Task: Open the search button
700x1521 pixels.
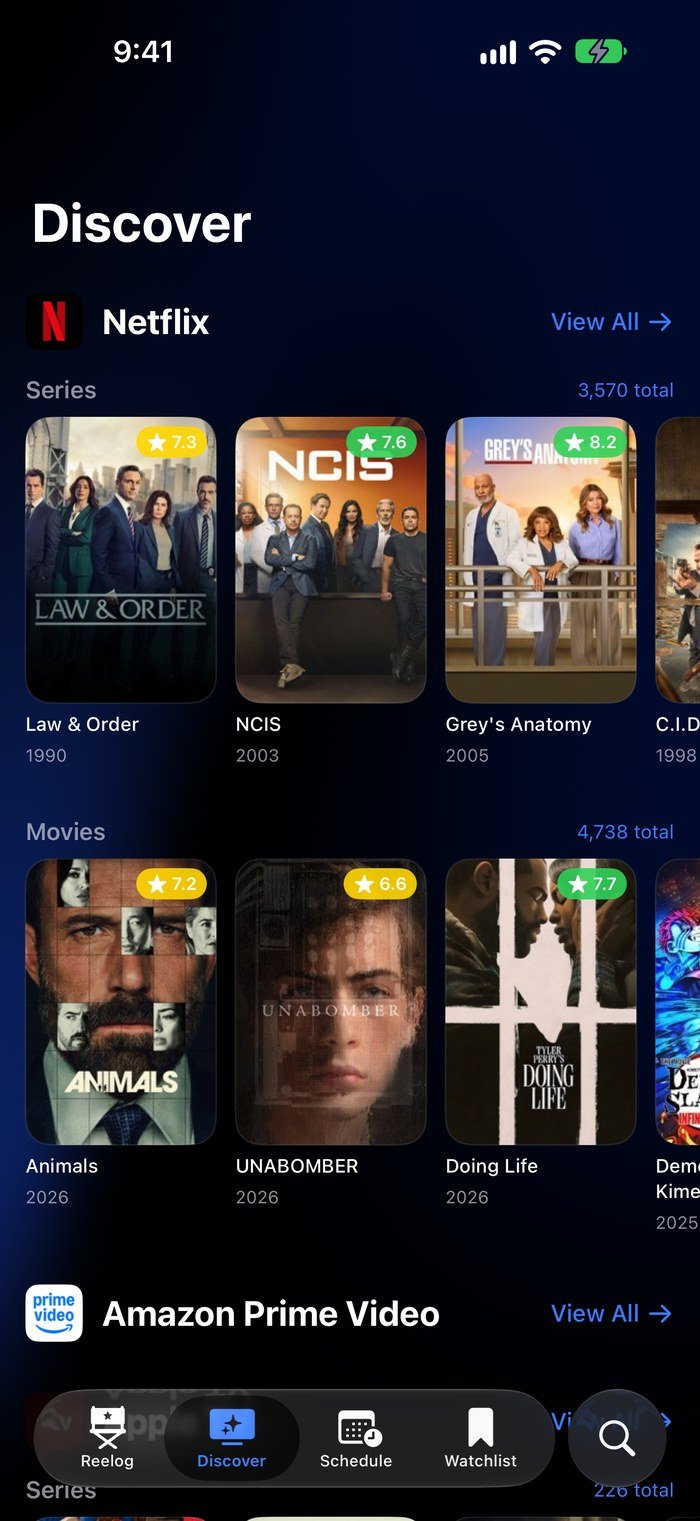Action: [x=617, y=1438]
